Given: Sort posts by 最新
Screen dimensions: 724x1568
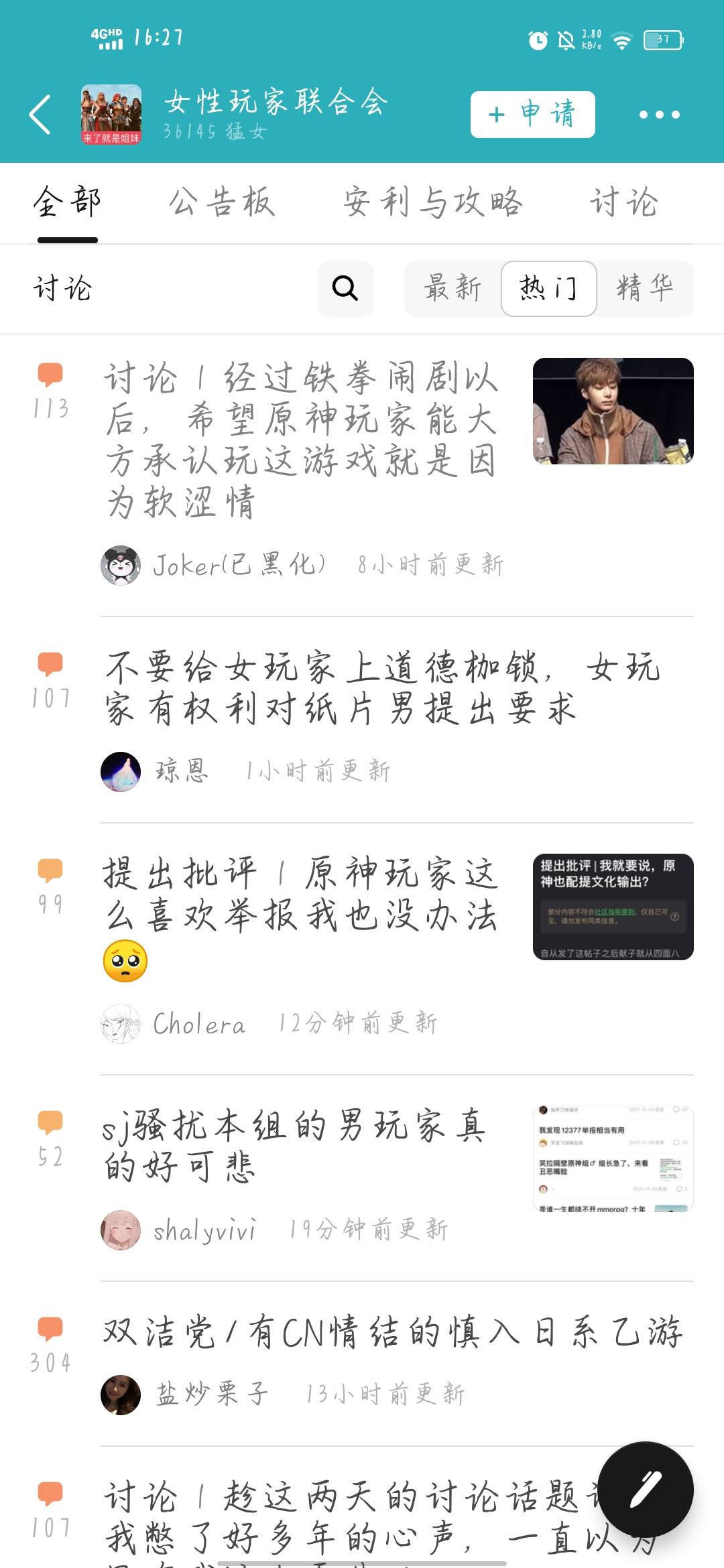Looking at the screenshot, I should click(x=452, y=288).
